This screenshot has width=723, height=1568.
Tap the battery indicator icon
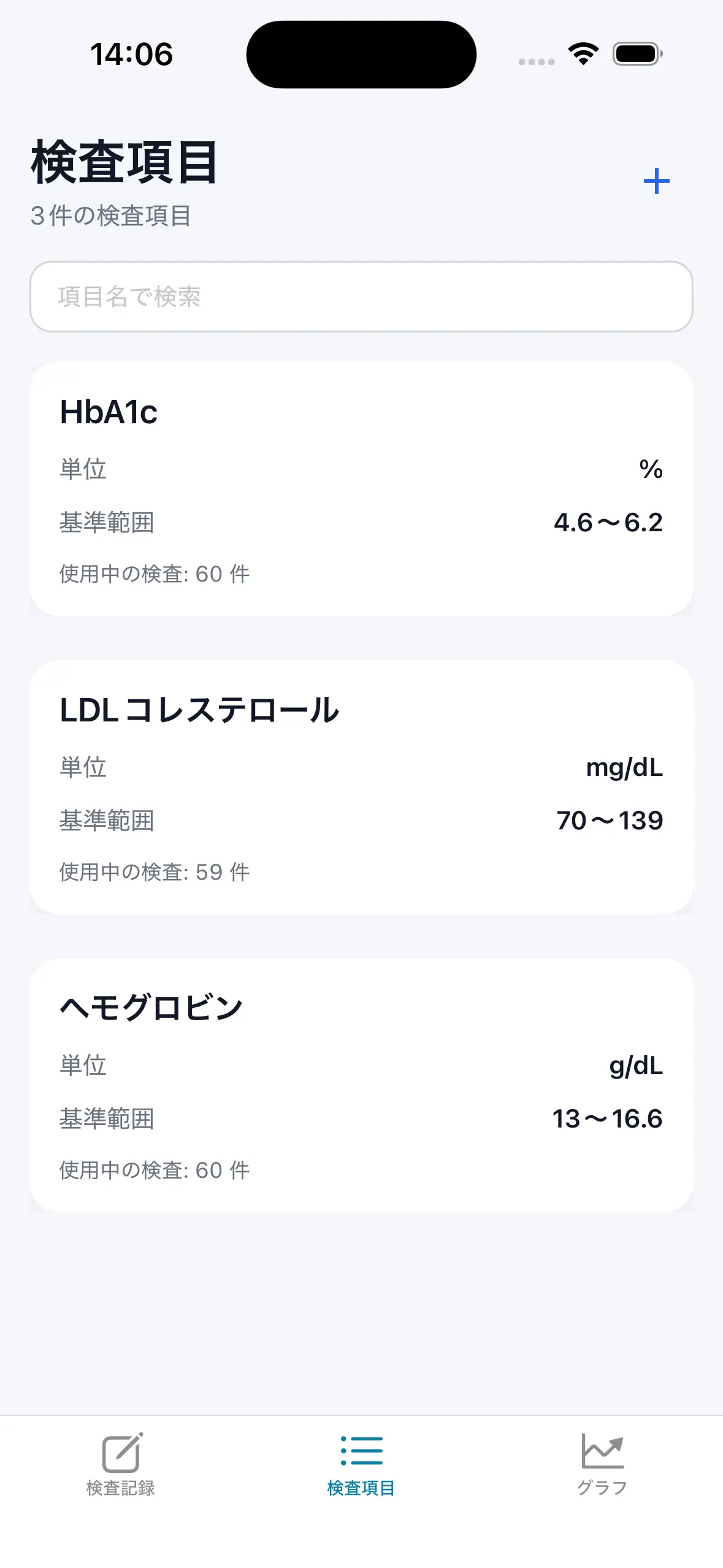636,54
